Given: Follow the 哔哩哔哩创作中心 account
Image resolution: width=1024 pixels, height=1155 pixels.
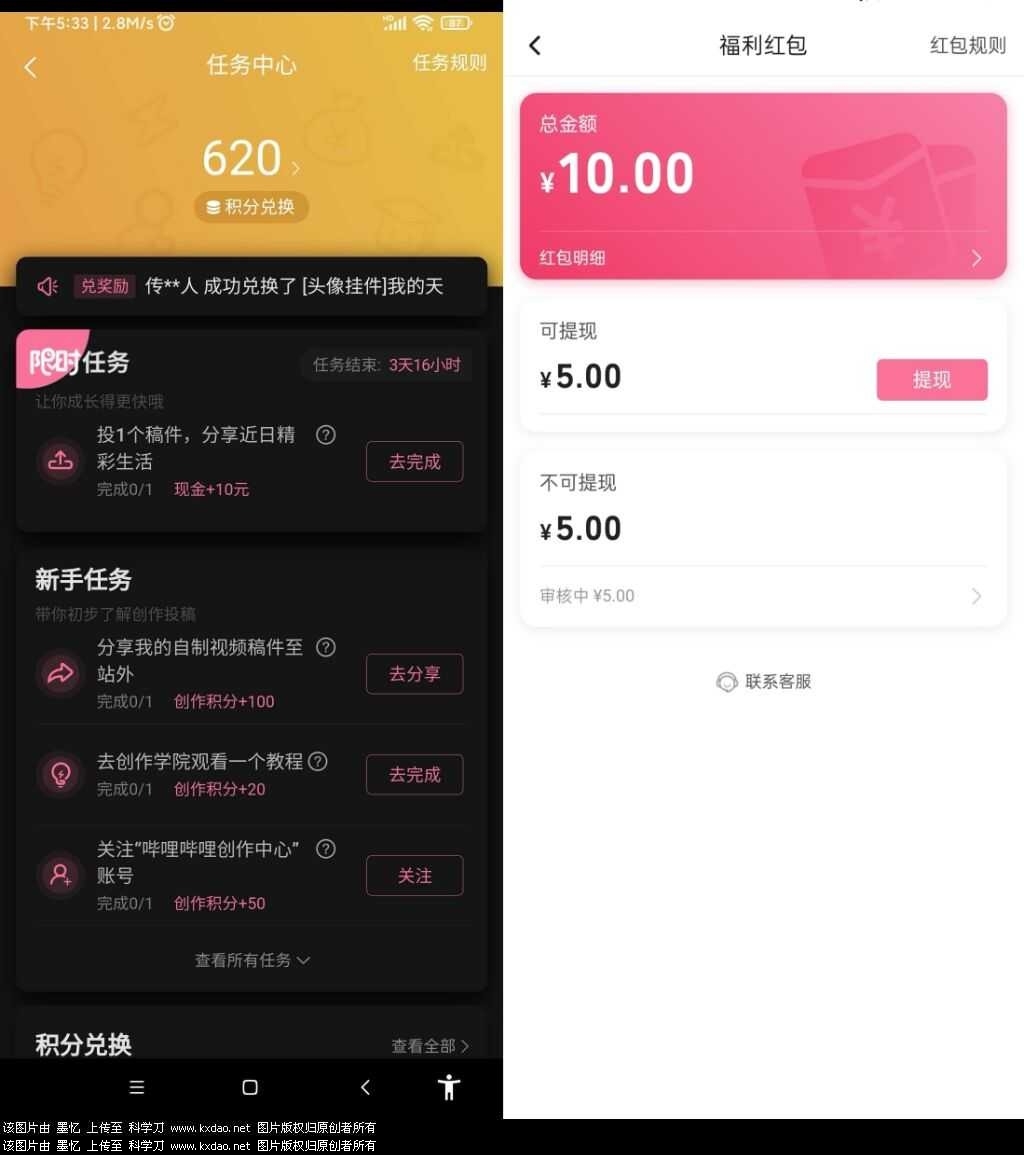Looking at the screenshot, I should point(414,876).
